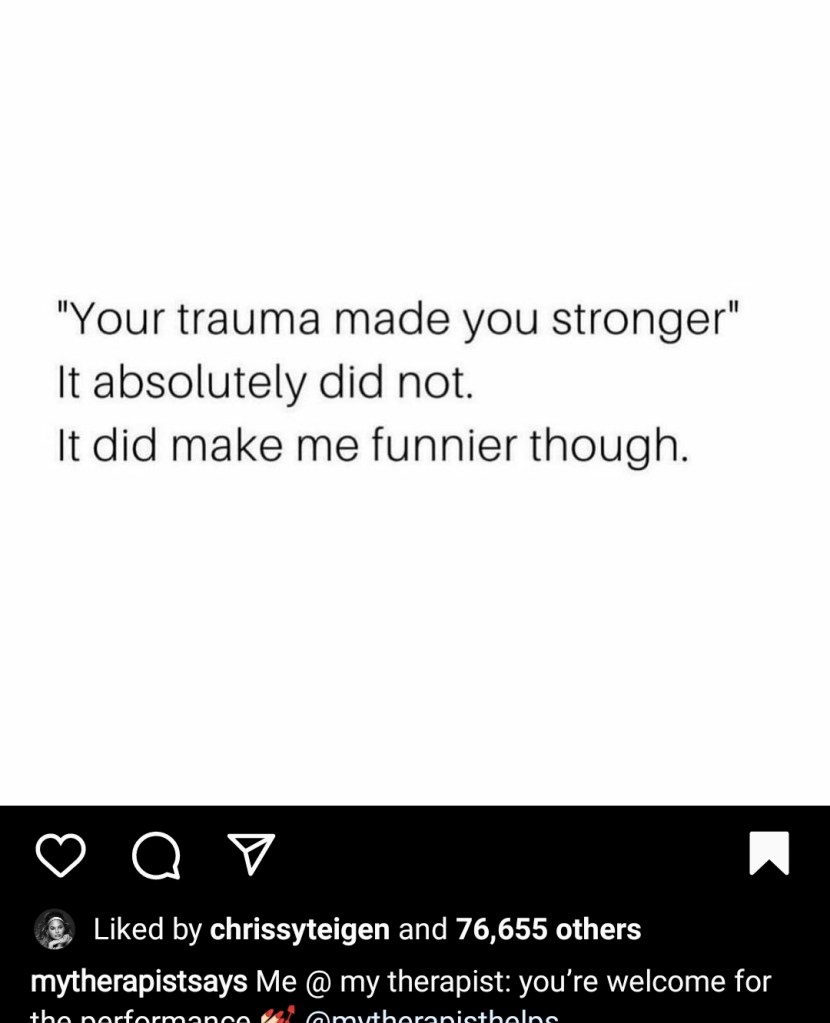Tap the liker's small profile picture
The image size is (830, 1023).
pyautogui.click(x=54, y=929)
